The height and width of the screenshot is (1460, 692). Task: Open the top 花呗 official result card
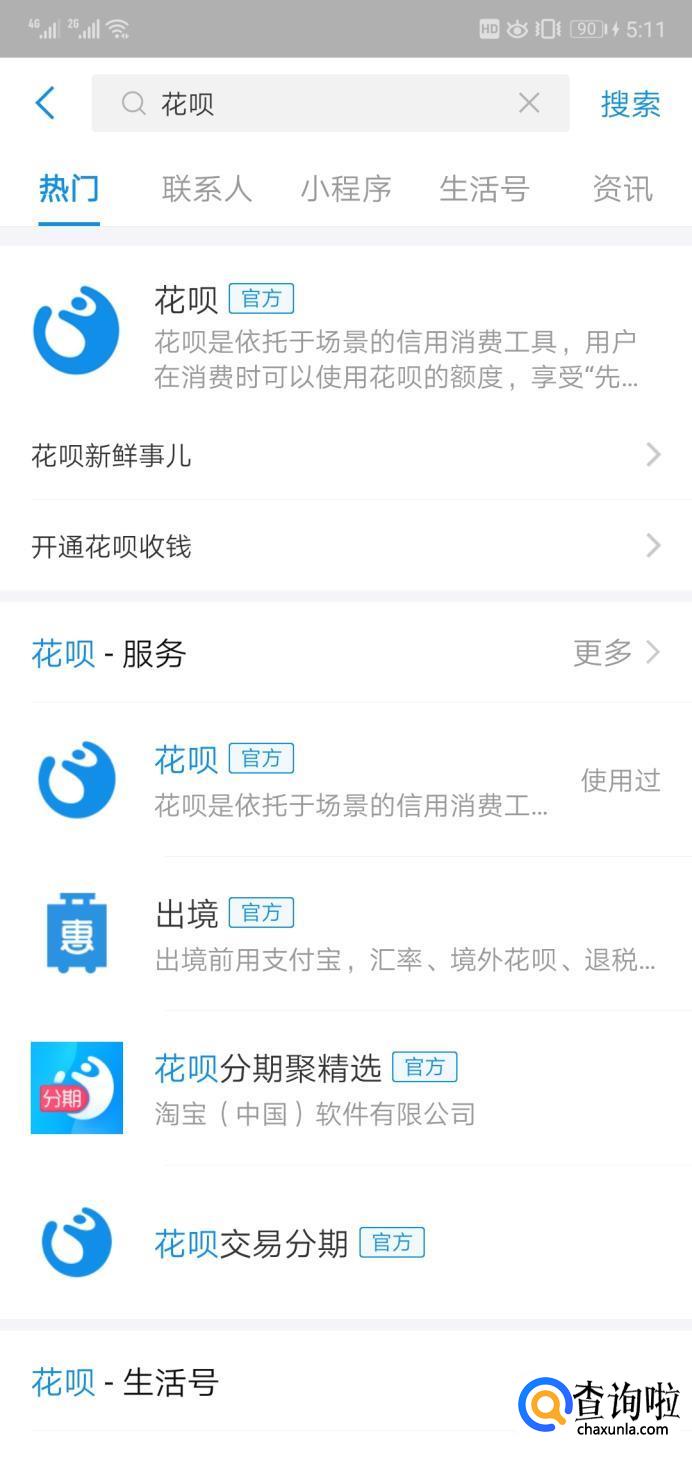pos(345,335)
